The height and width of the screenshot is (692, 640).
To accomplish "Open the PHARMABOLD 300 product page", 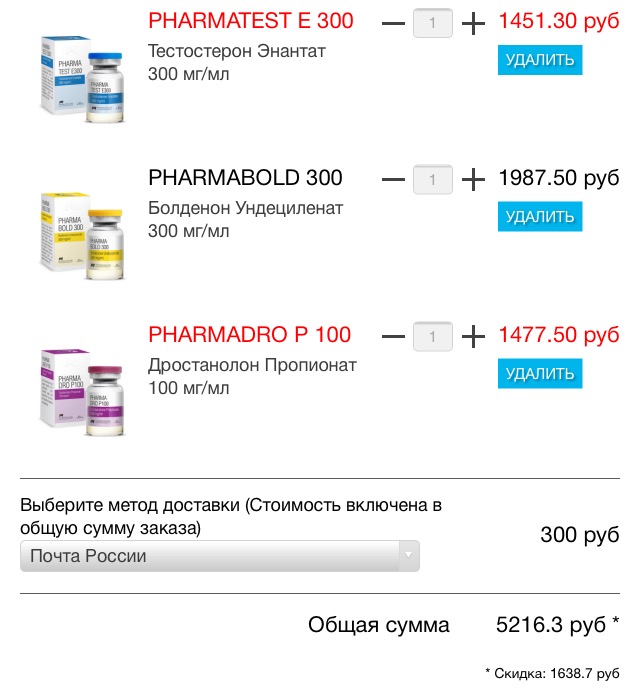I will [245, 179].
